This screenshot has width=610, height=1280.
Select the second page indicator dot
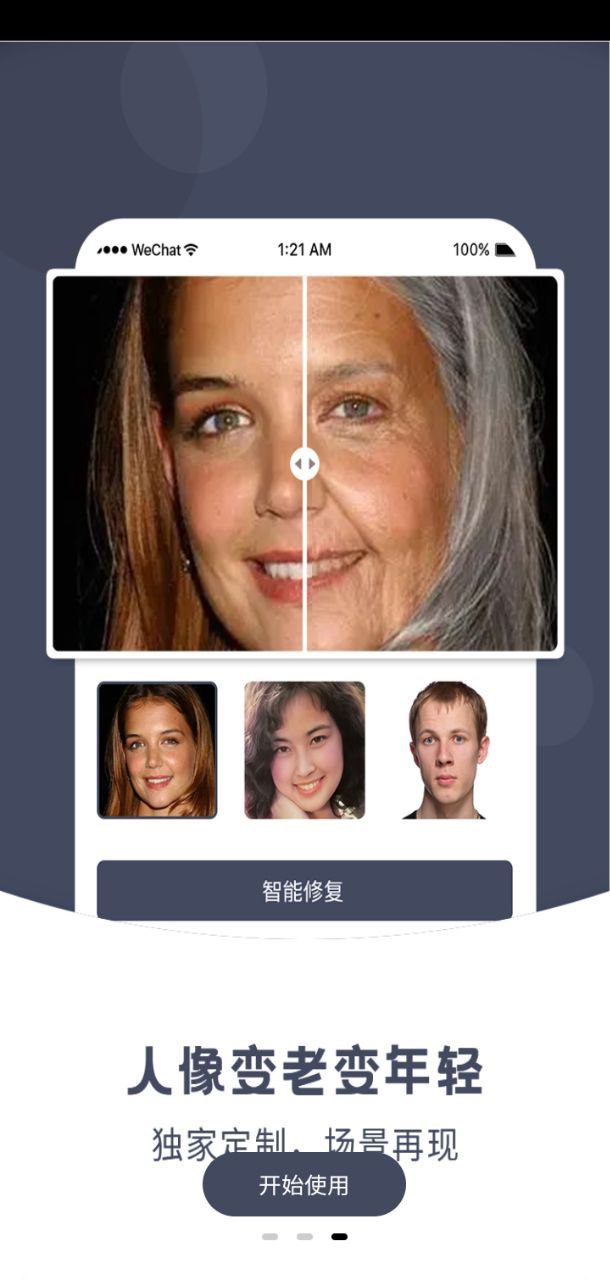pos(305,1237)
